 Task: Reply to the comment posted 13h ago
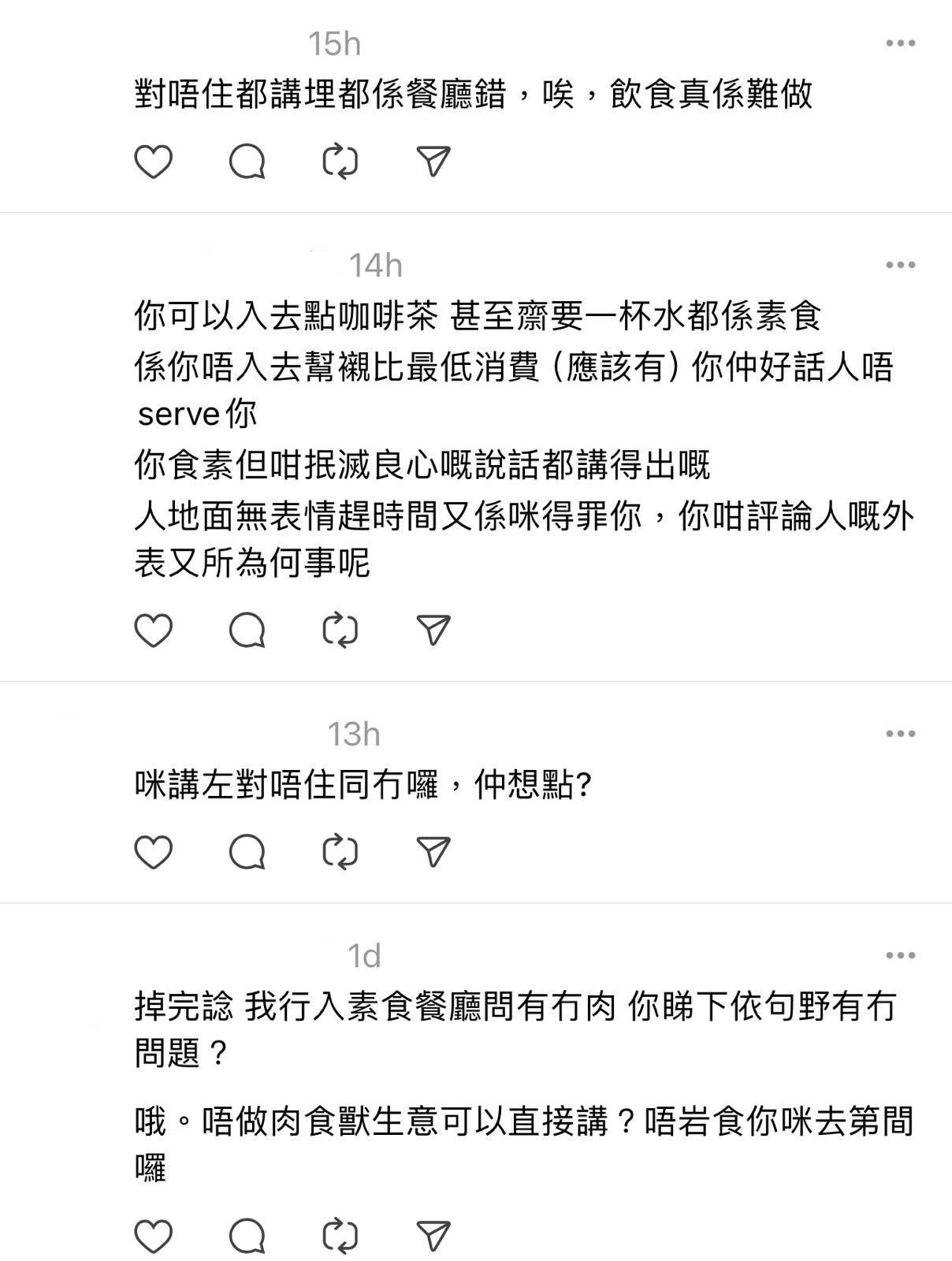coord(247,852)
